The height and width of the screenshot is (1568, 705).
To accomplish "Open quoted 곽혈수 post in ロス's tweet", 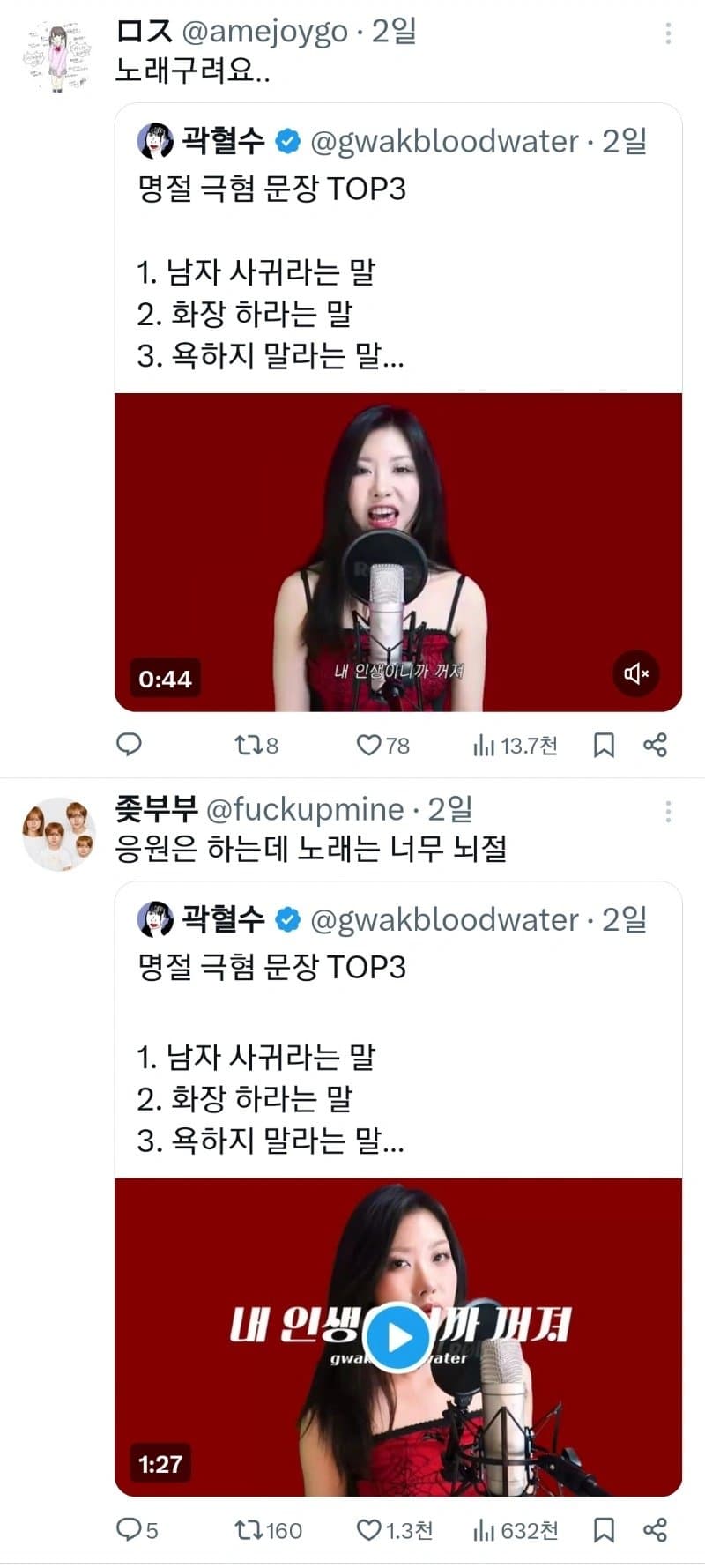I will (397, 264).
